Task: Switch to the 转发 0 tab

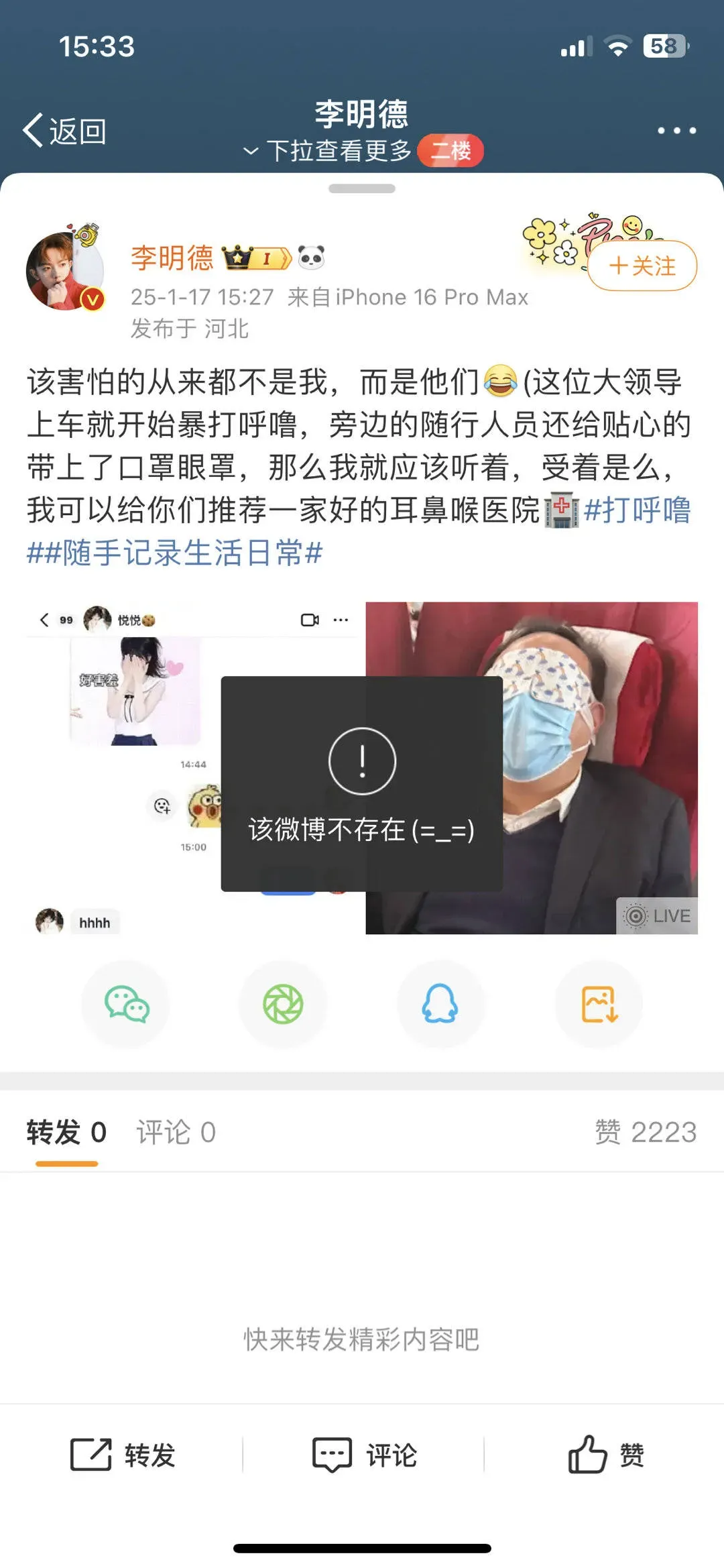Action: 66,1132
